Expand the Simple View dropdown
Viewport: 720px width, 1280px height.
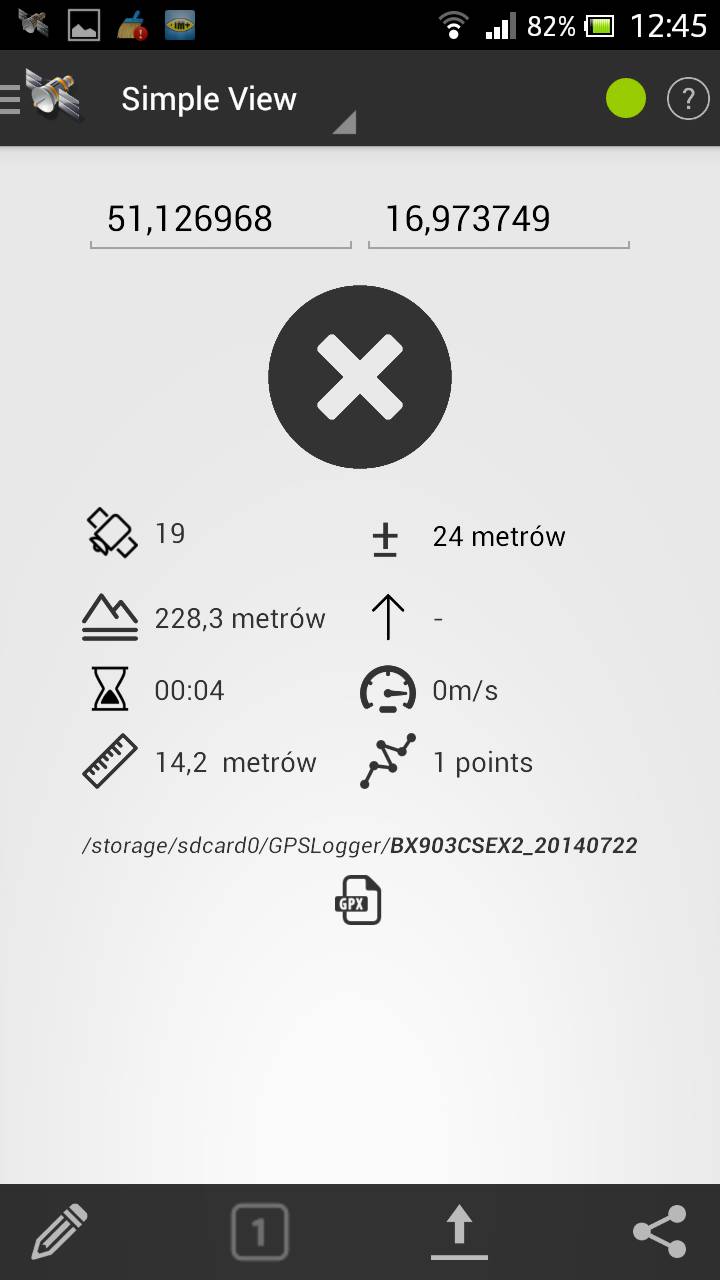coord(236,101)
